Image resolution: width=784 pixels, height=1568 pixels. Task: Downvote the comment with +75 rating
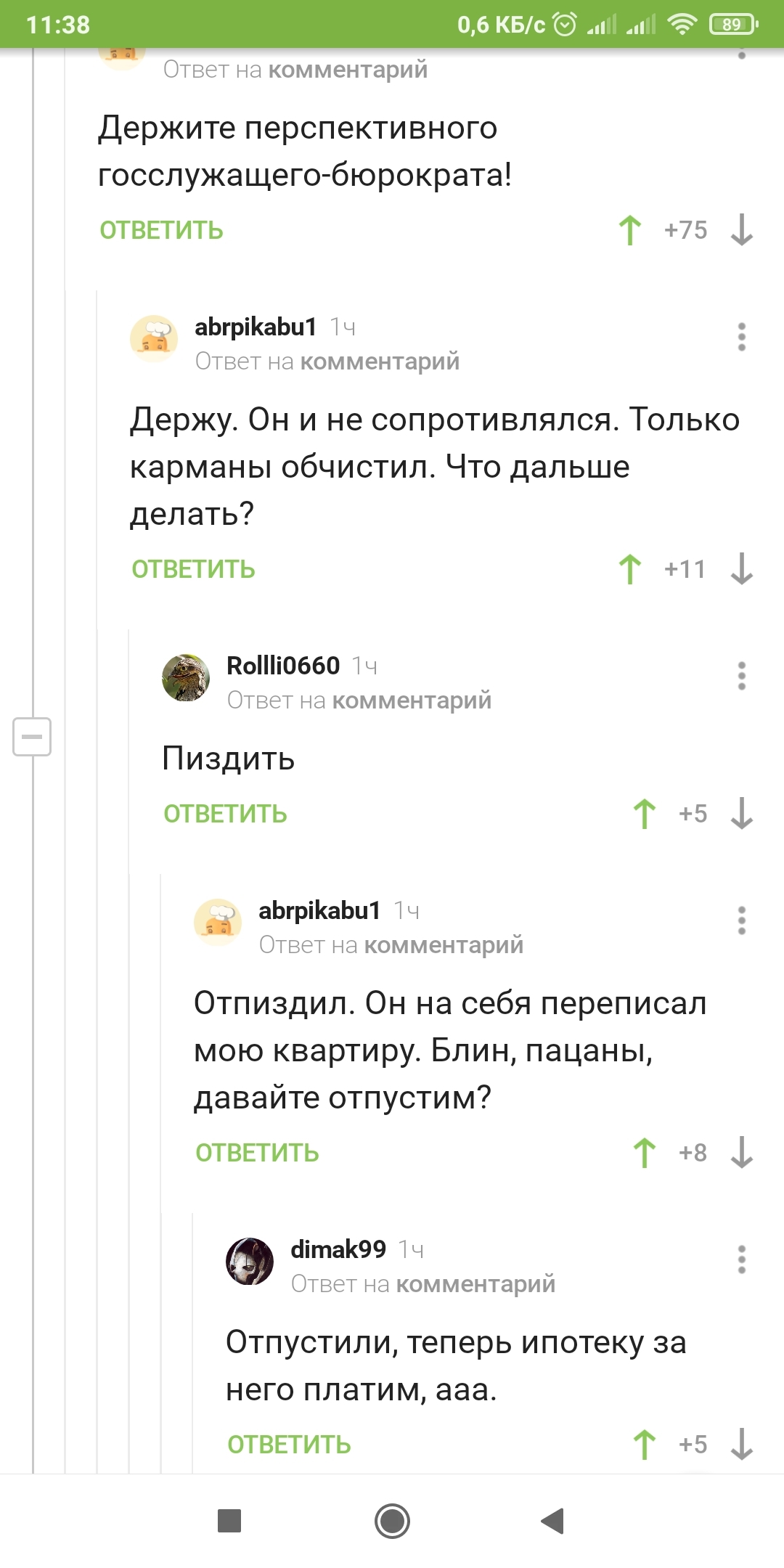coord(741,230)
